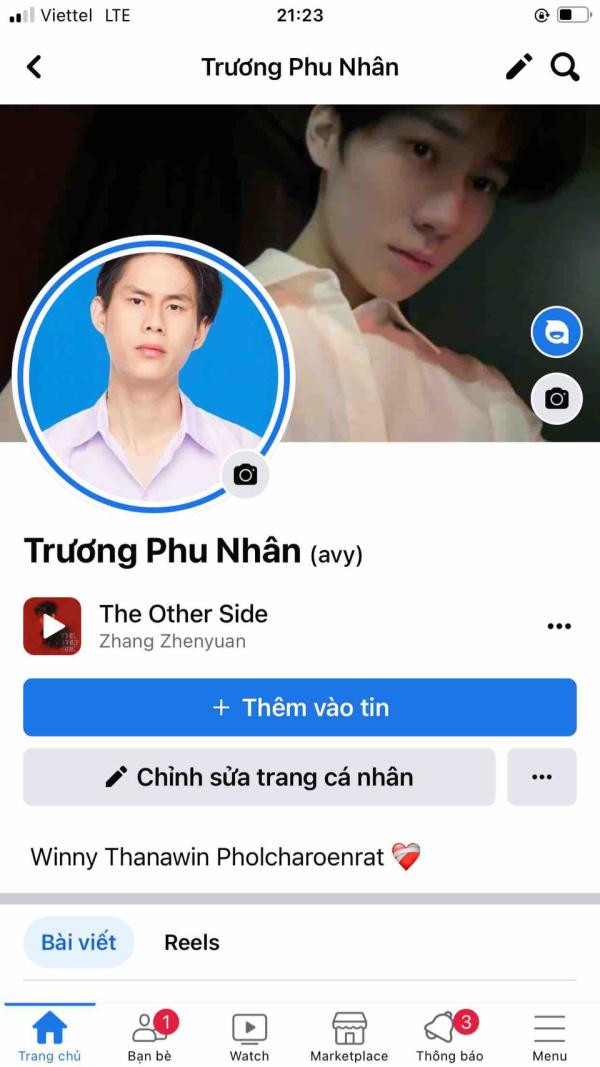This screenshot has height=1067, width=600.
Task: Create an avatar for the cover photo
Action: click(556, 332)
